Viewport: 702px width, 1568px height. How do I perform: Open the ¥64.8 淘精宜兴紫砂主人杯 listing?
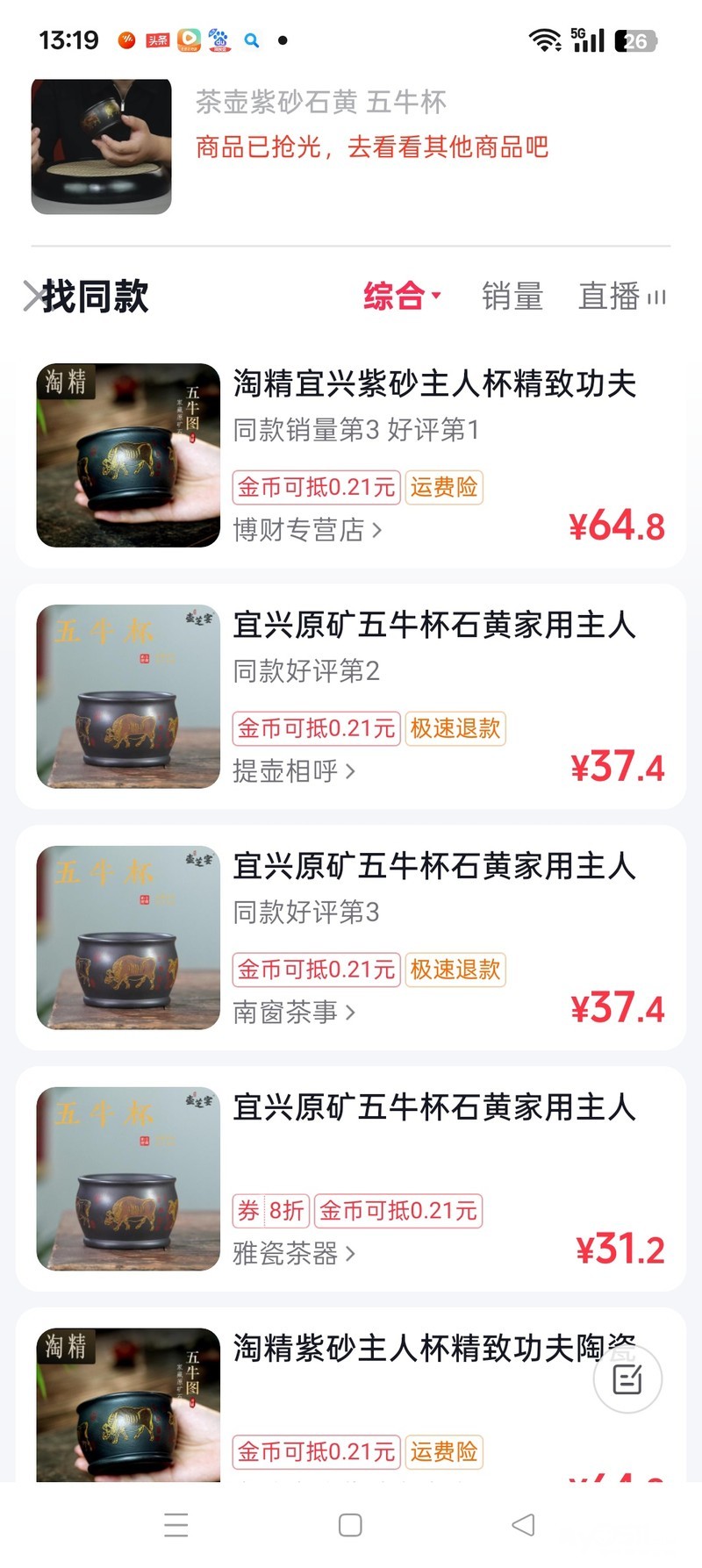click(433, 384)
